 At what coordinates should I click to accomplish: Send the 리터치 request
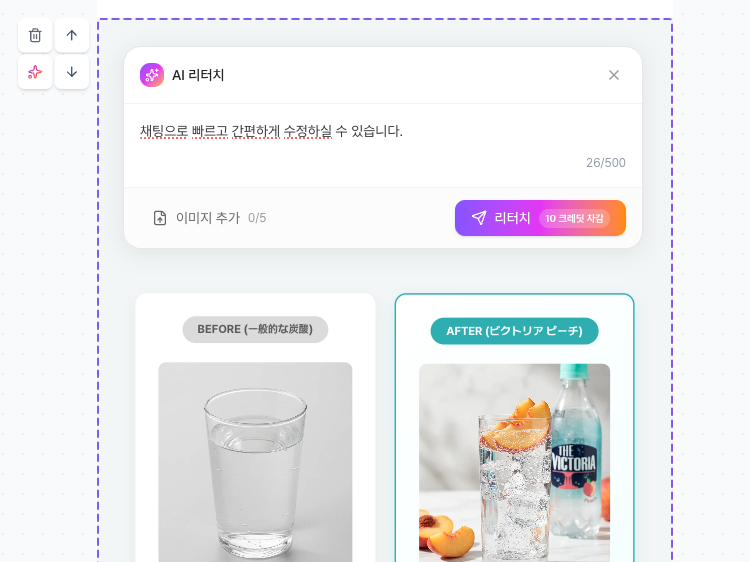pyautogui.click(x=540, y=218)
